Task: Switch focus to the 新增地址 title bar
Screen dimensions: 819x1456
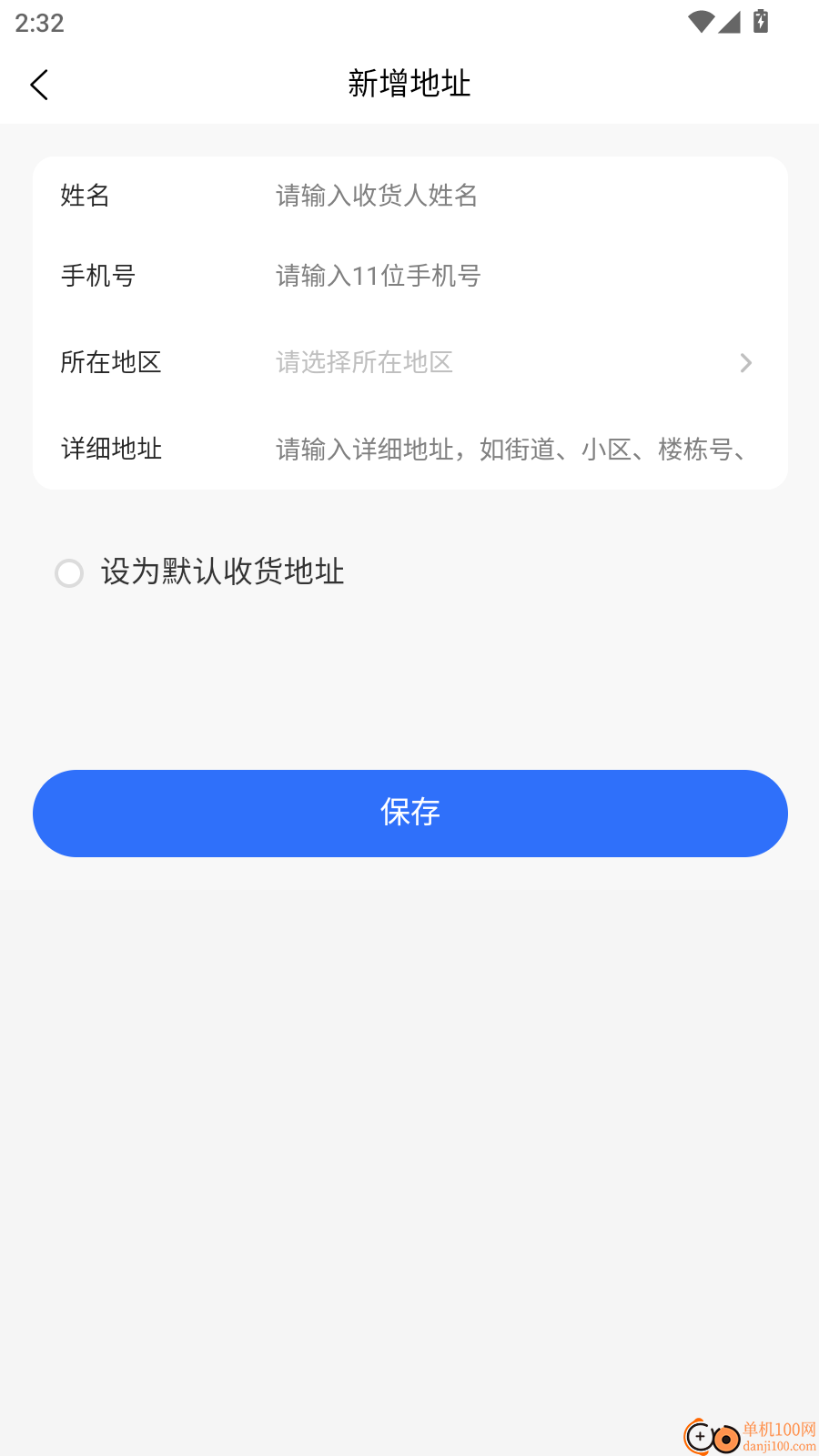Action: click(x=409, y=83)
